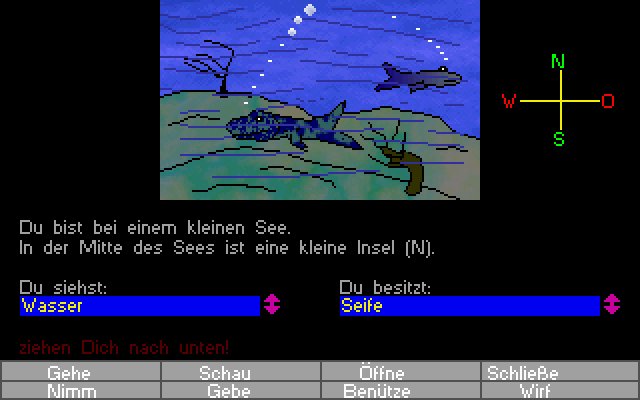Tap the arrows beside the Du siehst list
This screenshot has height=400, width=640.
(271, 305)
